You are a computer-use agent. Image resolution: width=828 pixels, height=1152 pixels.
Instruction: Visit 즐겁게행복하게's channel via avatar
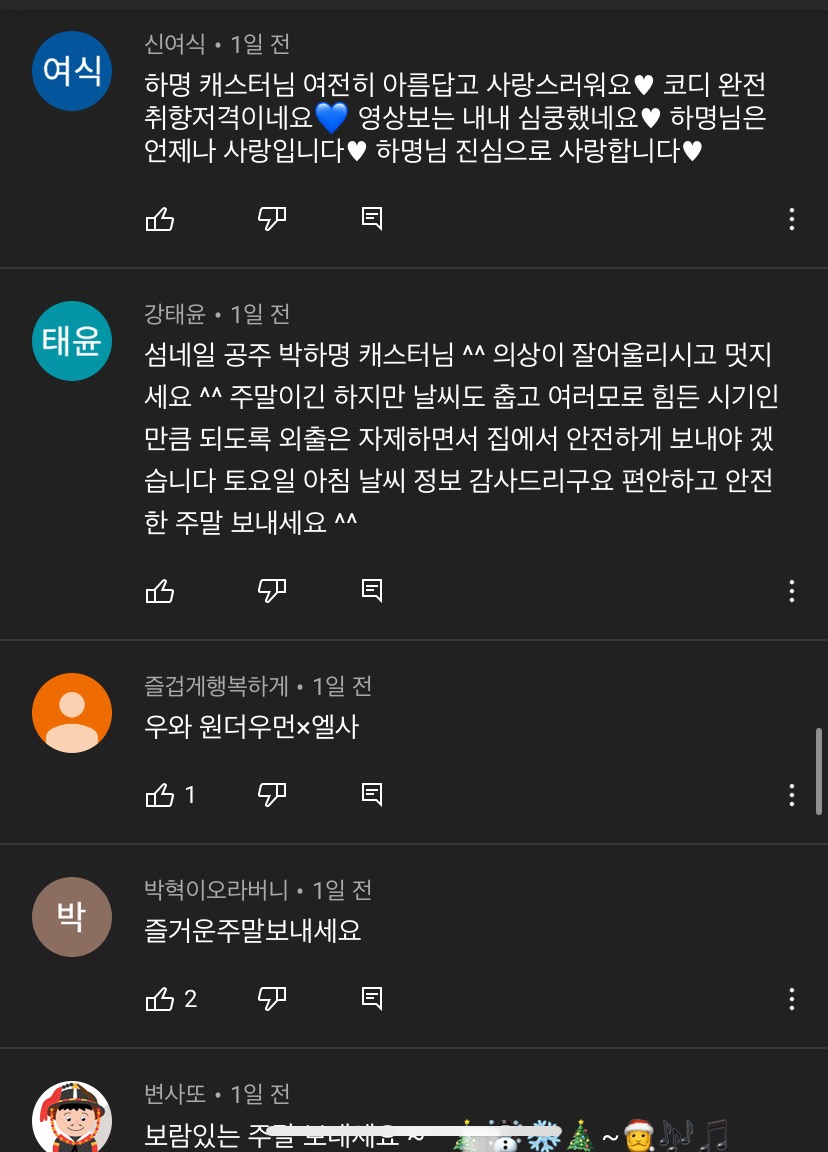click(72, 713)
